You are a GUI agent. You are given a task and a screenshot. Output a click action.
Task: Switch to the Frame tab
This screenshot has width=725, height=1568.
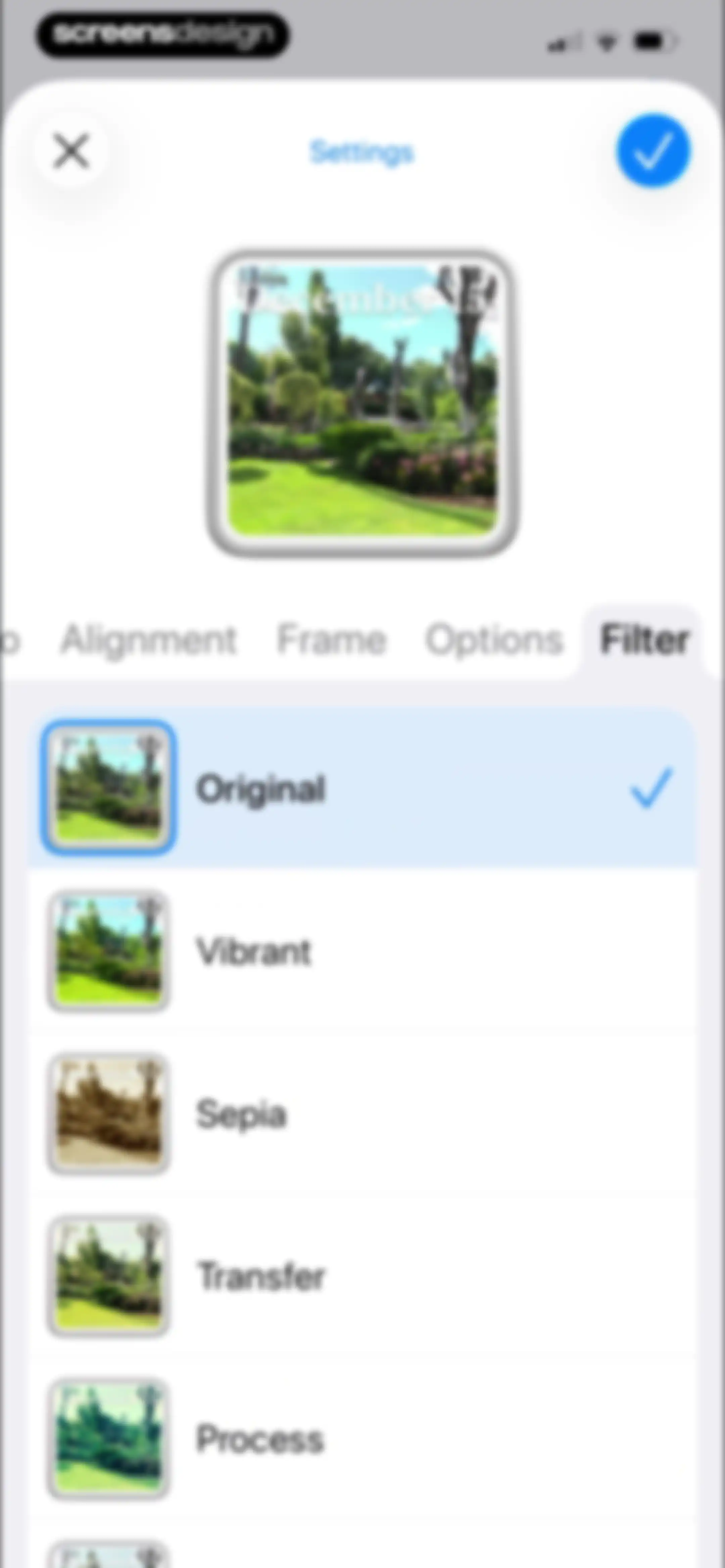[x=331, y=640]
